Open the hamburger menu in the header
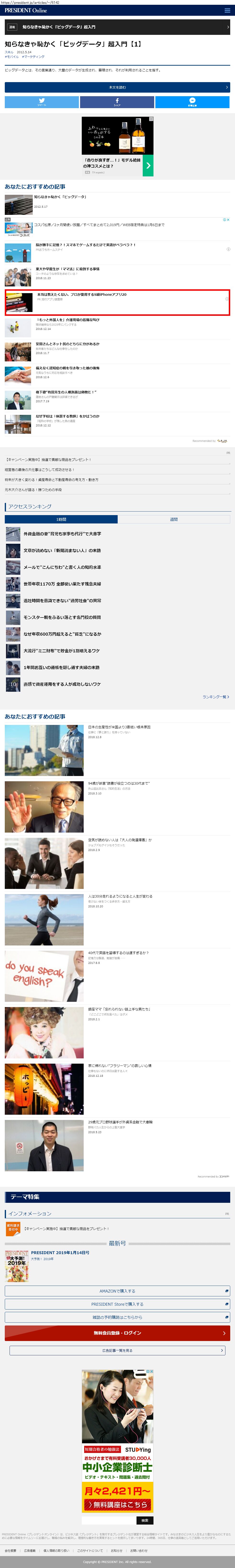This screenshot has width=235, height=1568. coord(227,10)
